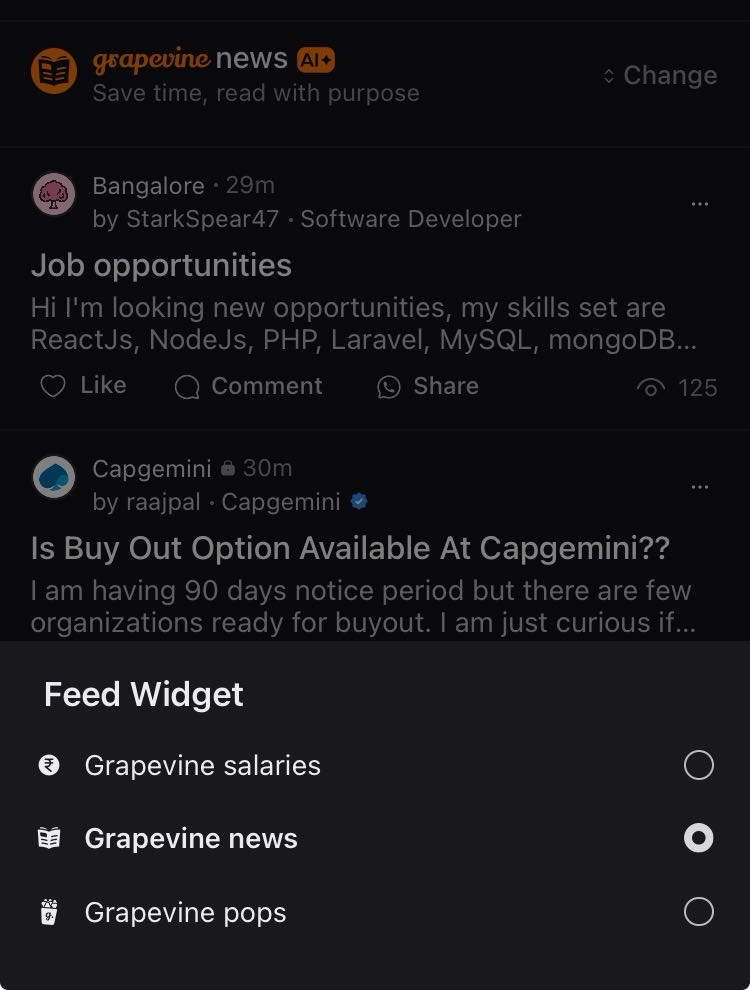This screenshot has height=990, width=750.
Task: Click the rupee icon beside Grapevine salaries
Action: [x=49, y=765]
